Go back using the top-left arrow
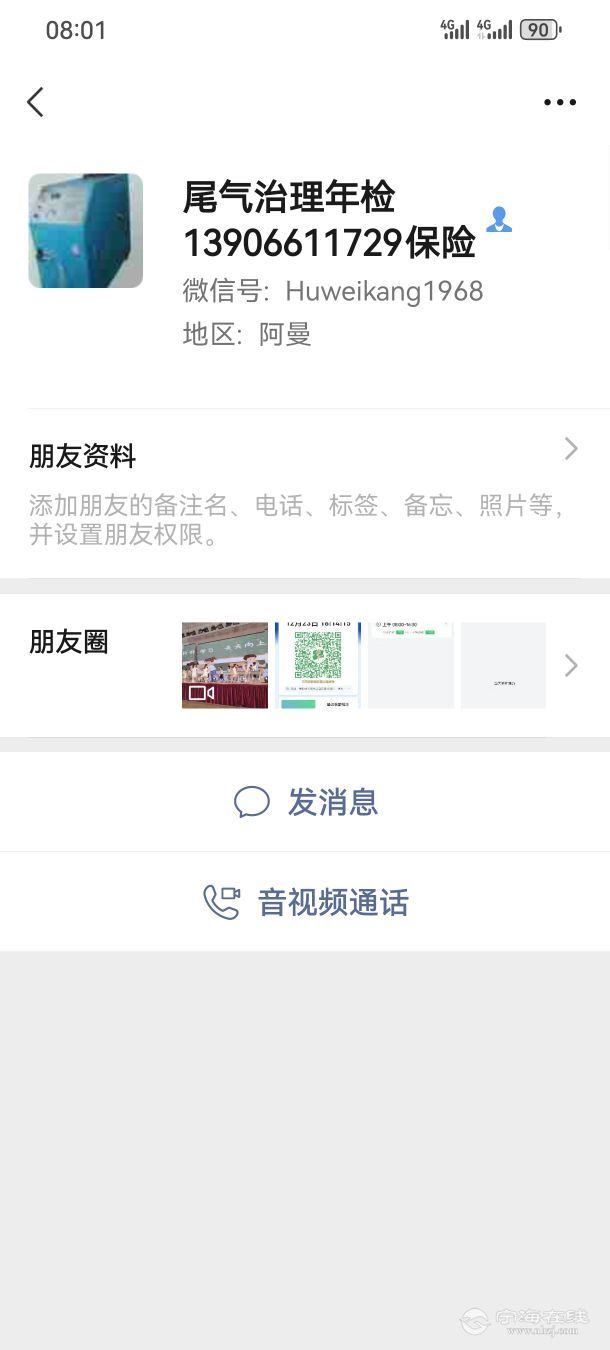 pos(36,102)
